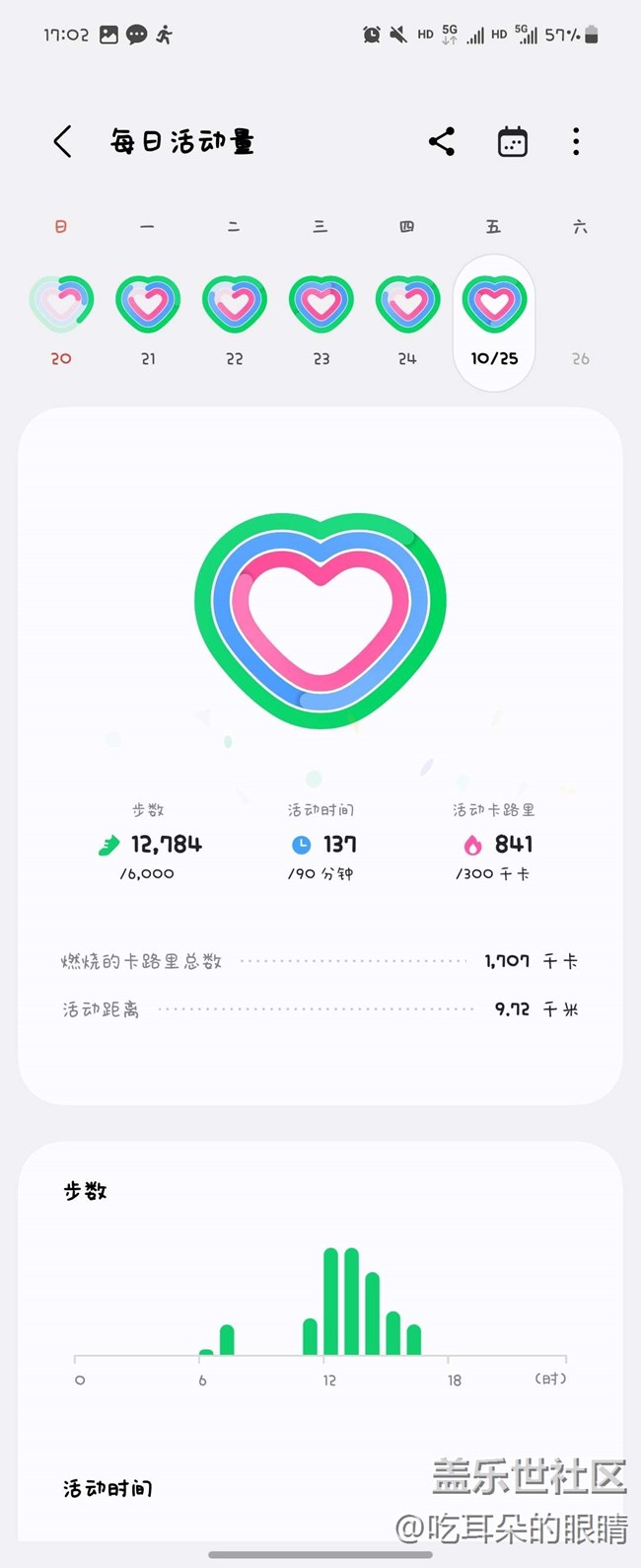Open the calendar date picker
The width and height of the screenshot is (641, 1568).
pyautogui.click(x=512, y=142)
